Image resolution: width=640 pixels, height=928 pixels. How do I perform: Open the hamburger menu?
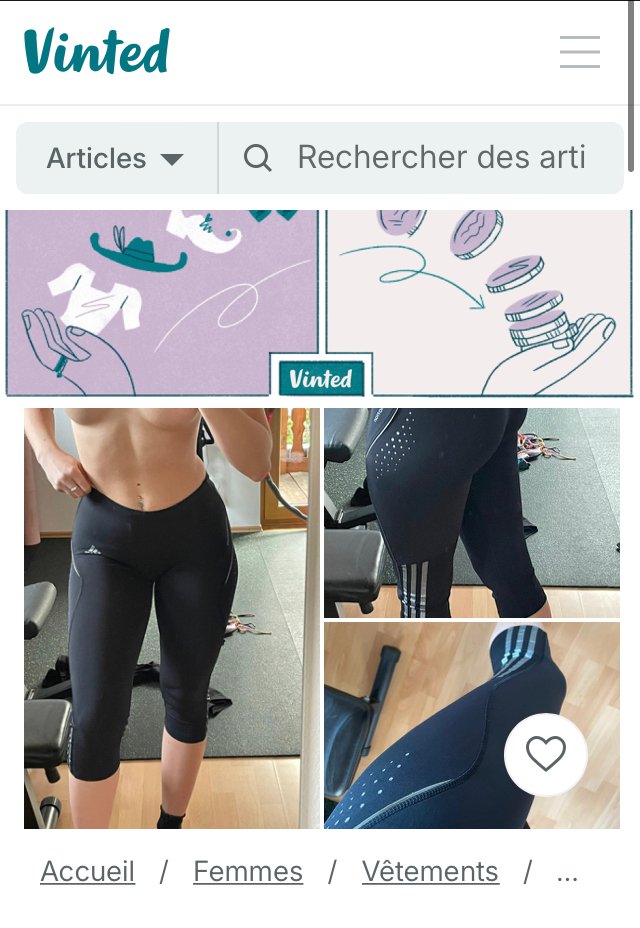tap(580, 52)
